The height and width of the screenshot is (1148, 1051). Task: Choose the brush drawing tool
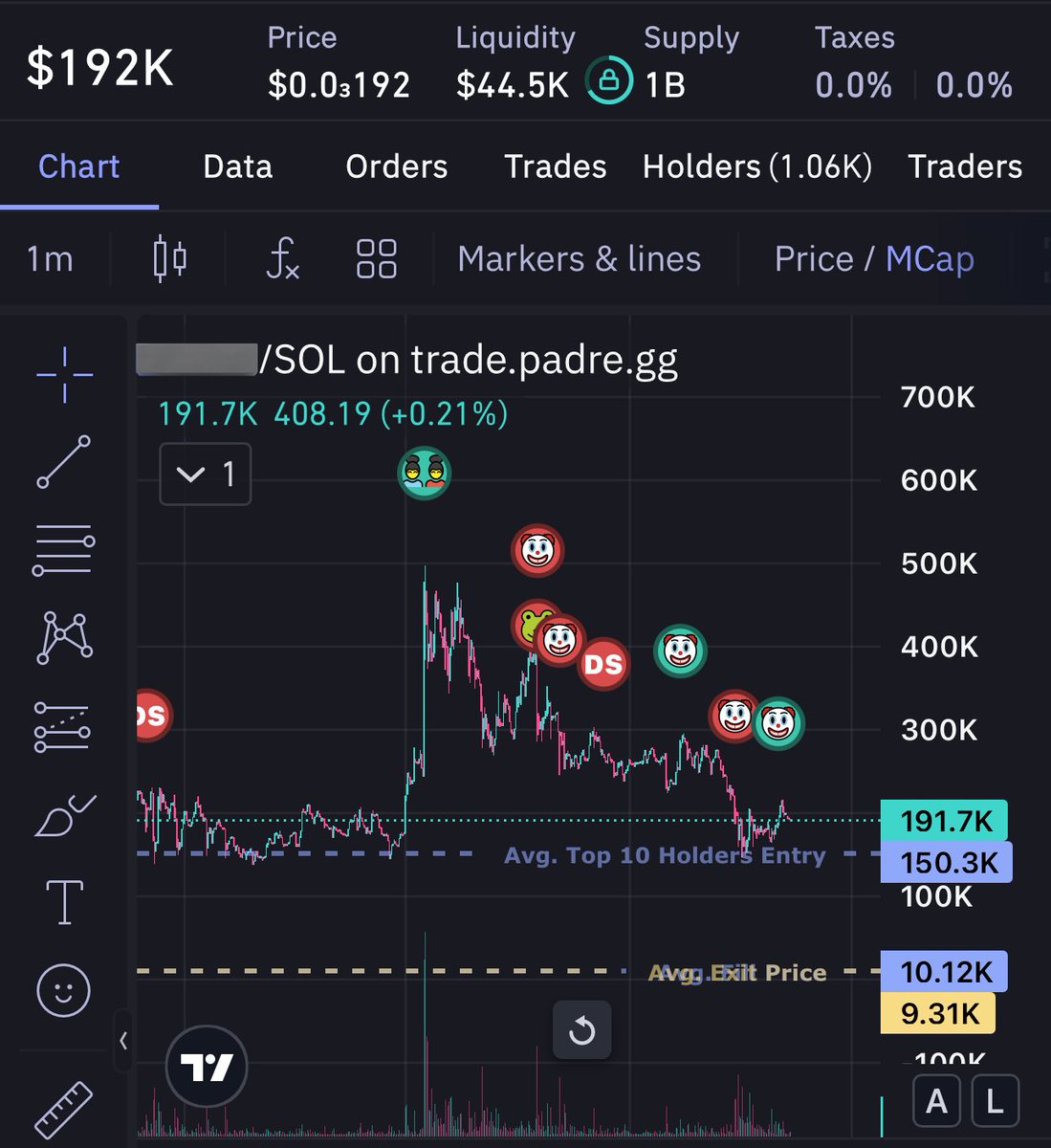pos(64,816)
